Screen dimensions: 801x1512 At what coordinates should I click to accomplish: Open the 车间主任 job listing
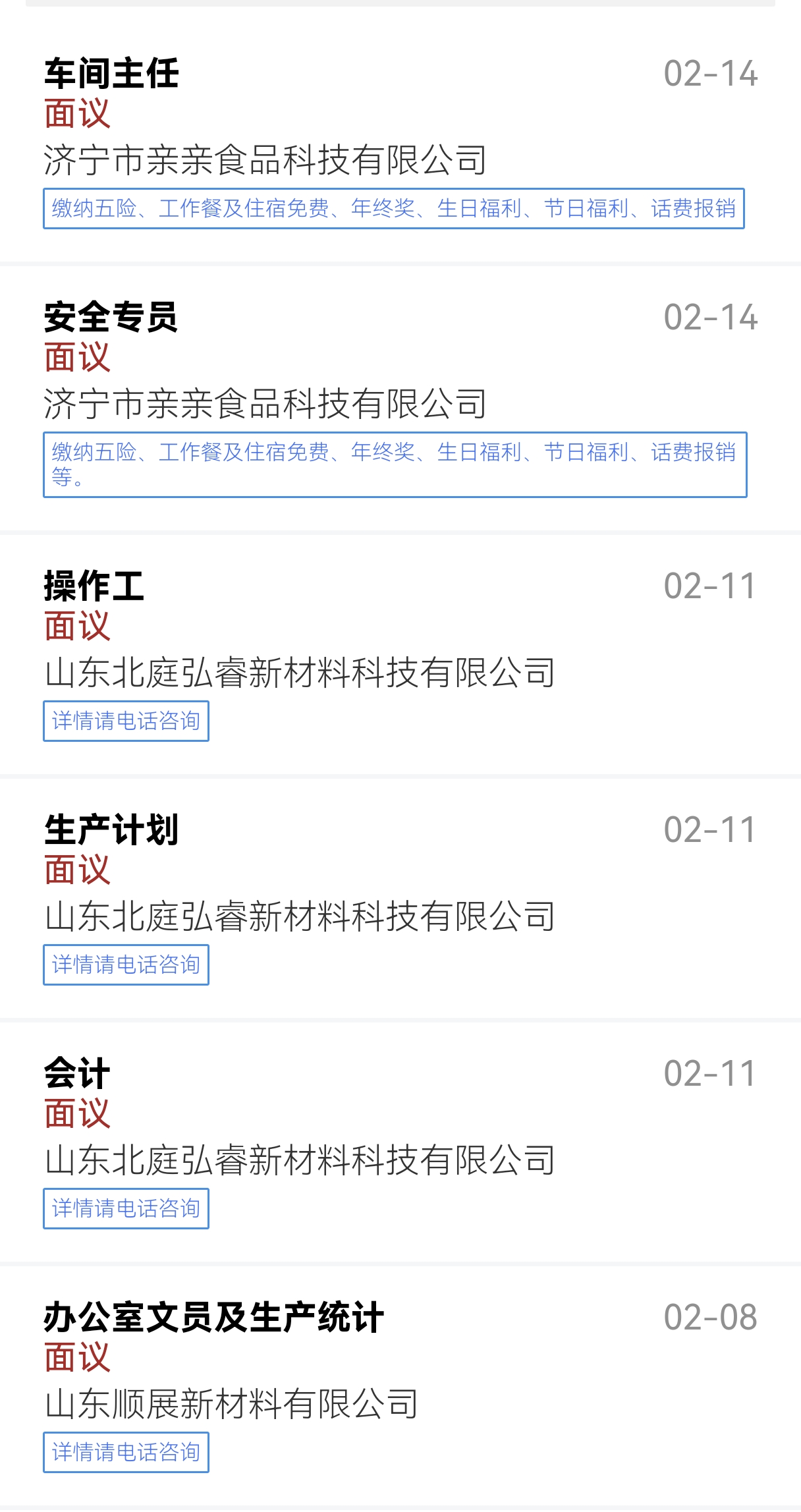pyautogui.click(x=112, y=74)
